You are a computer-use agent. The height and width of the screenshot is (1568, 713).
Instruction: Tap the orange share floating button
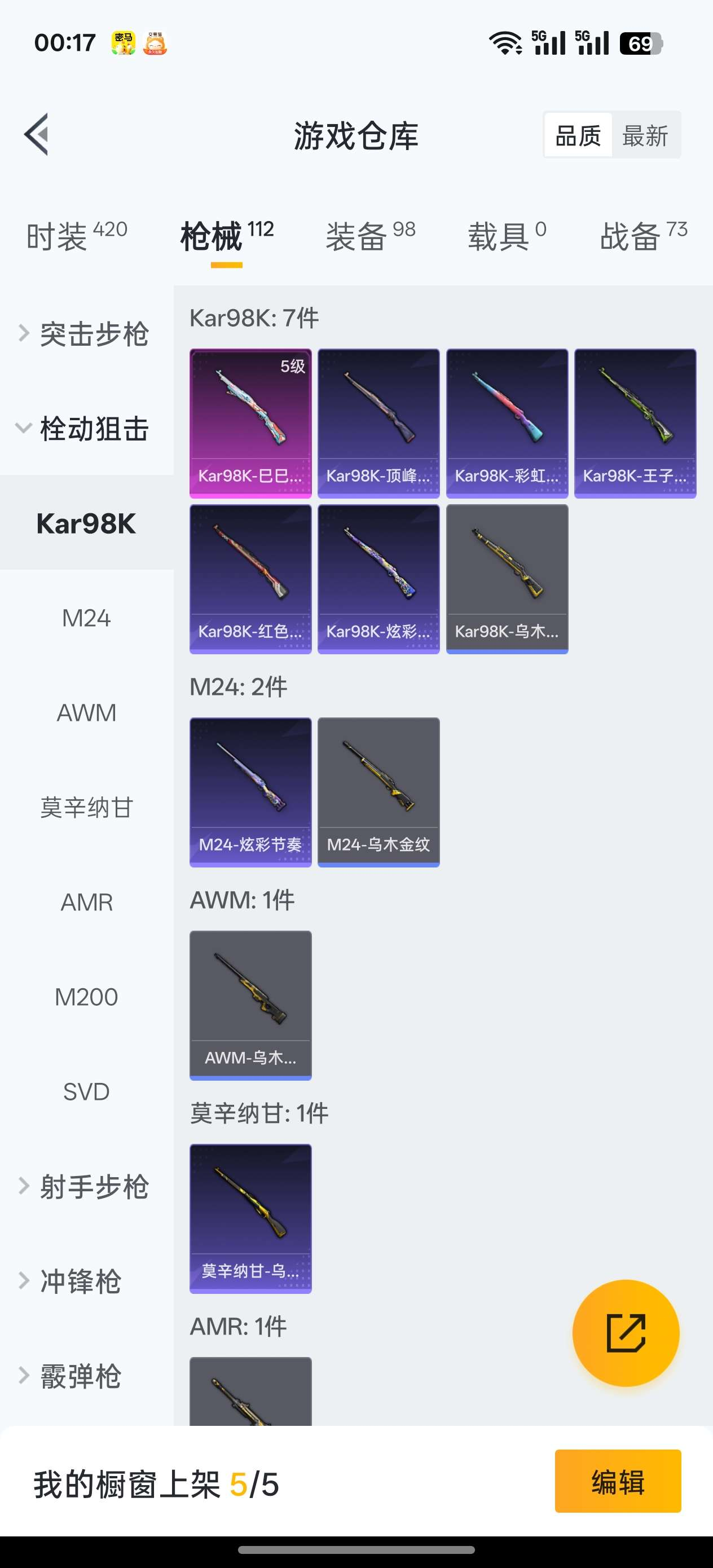(x=626, y=1333)
